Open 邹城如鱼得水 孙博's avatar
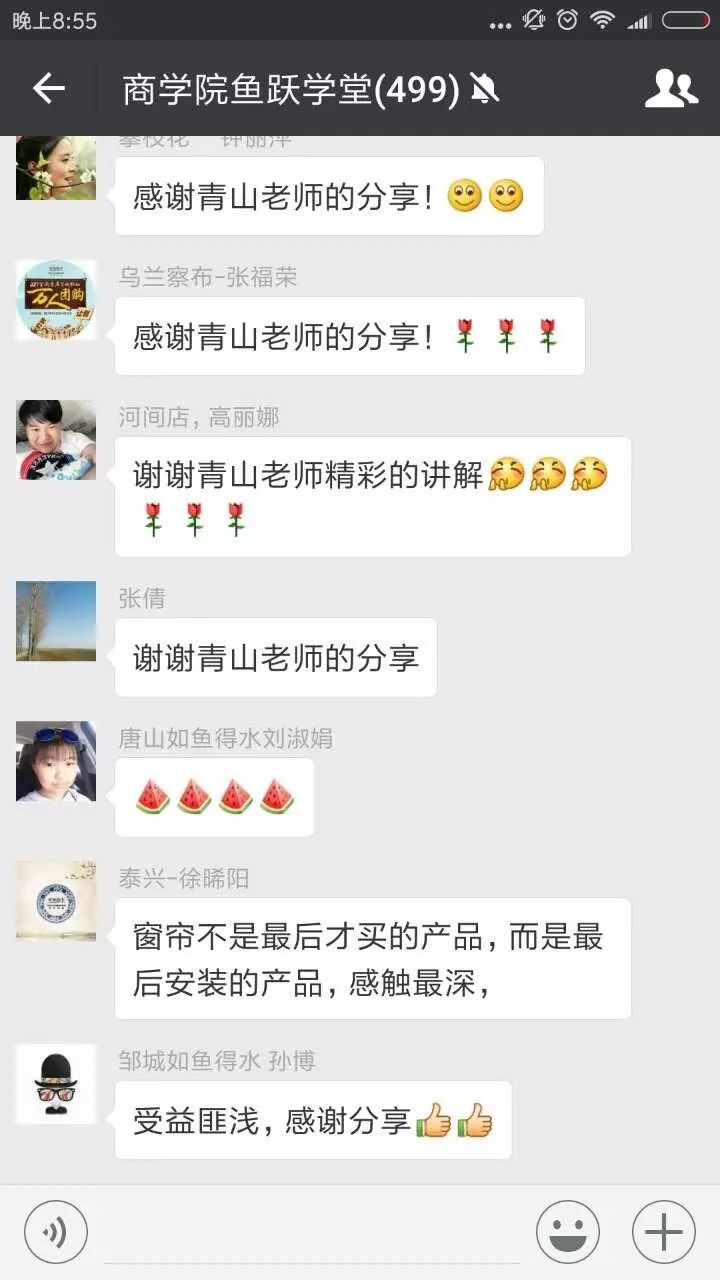Screen dimensions: 720x1280 tap(56, 1084)
